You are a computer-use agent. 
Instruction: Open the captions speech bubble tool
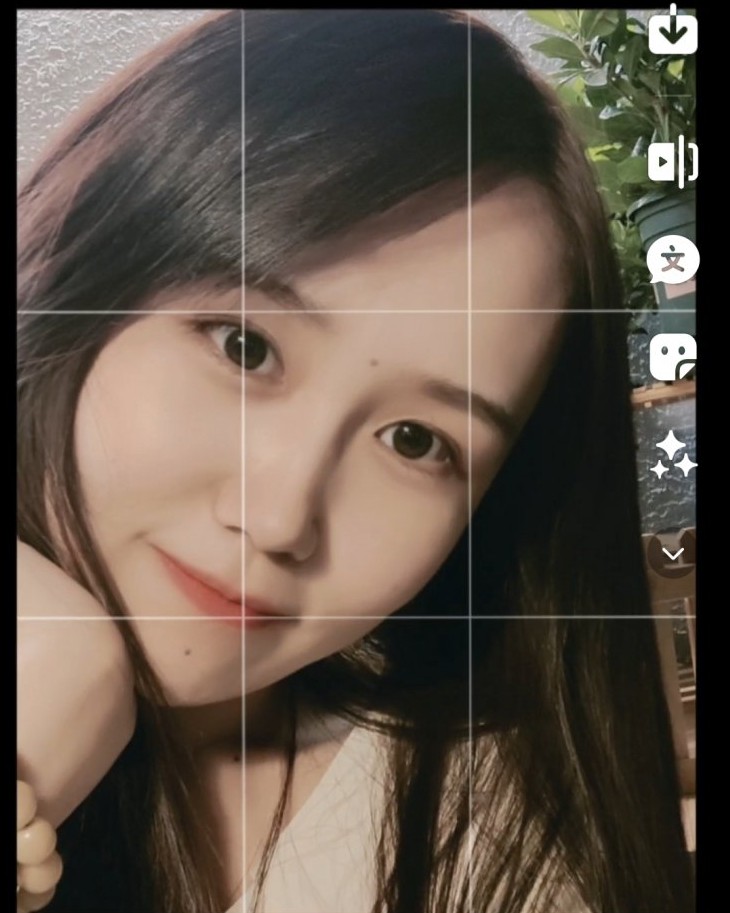coord(673,262)
